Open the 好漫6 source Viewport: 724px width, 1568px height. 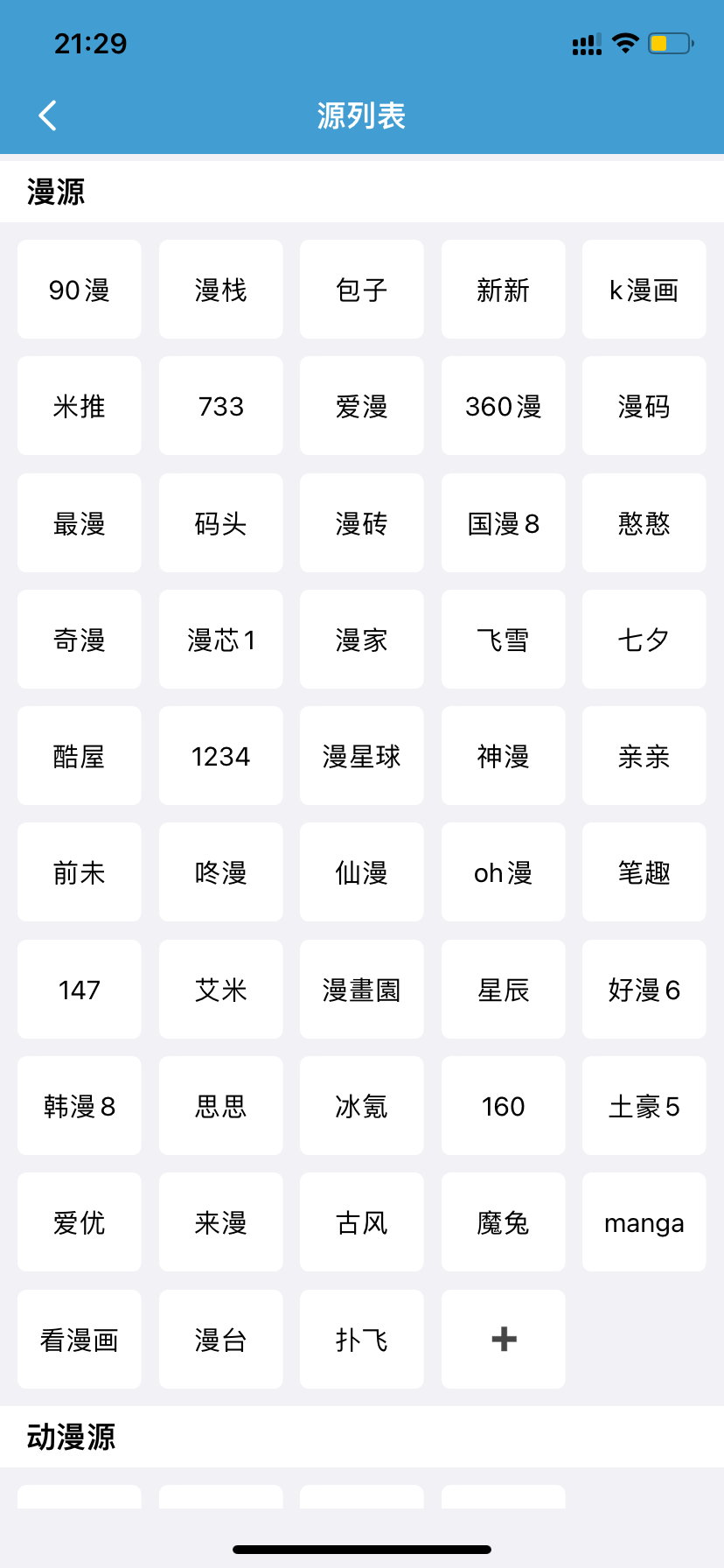tap(644, 990)
